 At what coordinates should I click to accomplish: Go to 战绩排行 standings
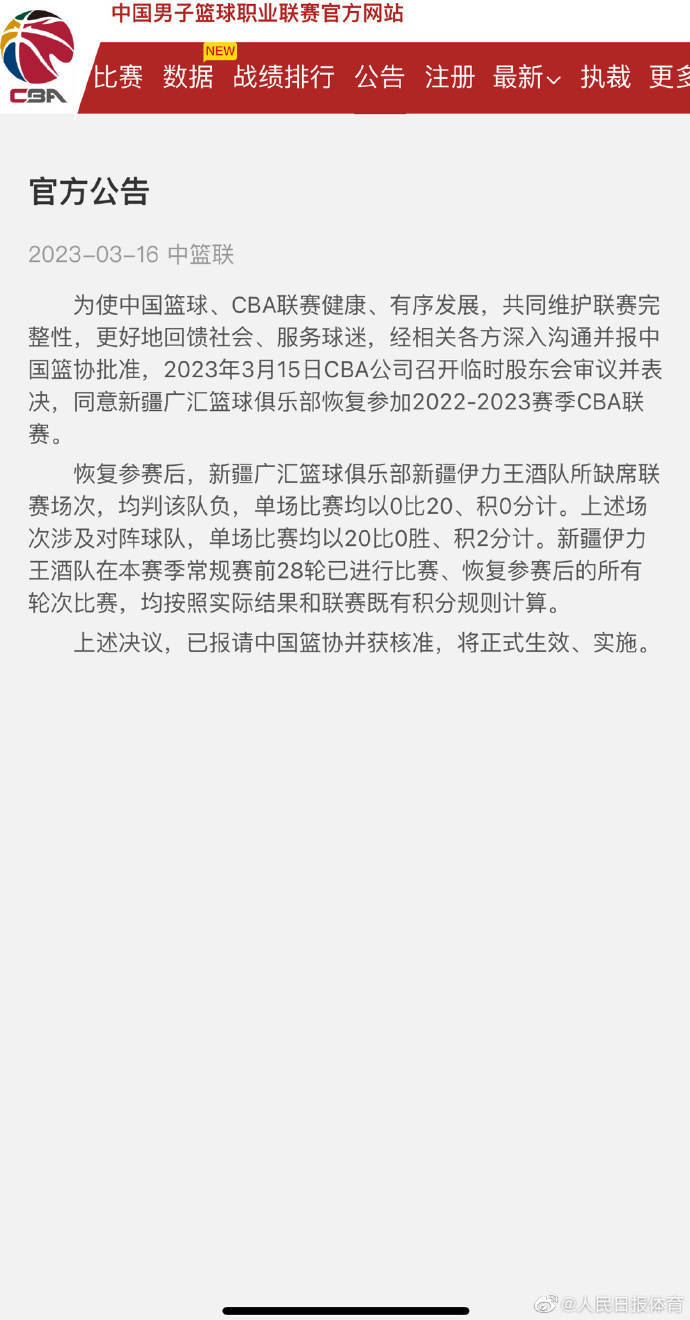coord(284,77)
